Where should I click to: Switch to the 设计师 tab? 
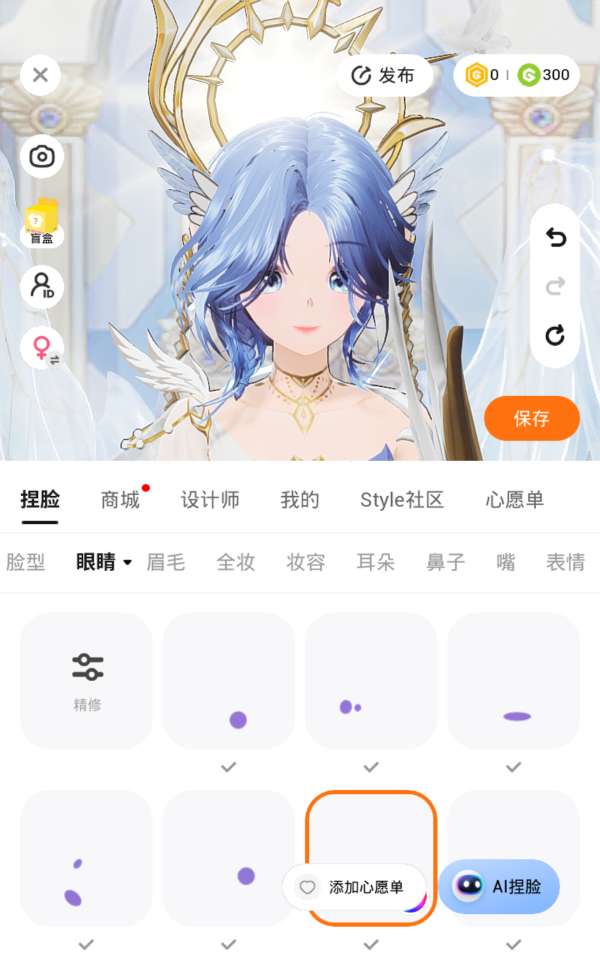[210, 500]
